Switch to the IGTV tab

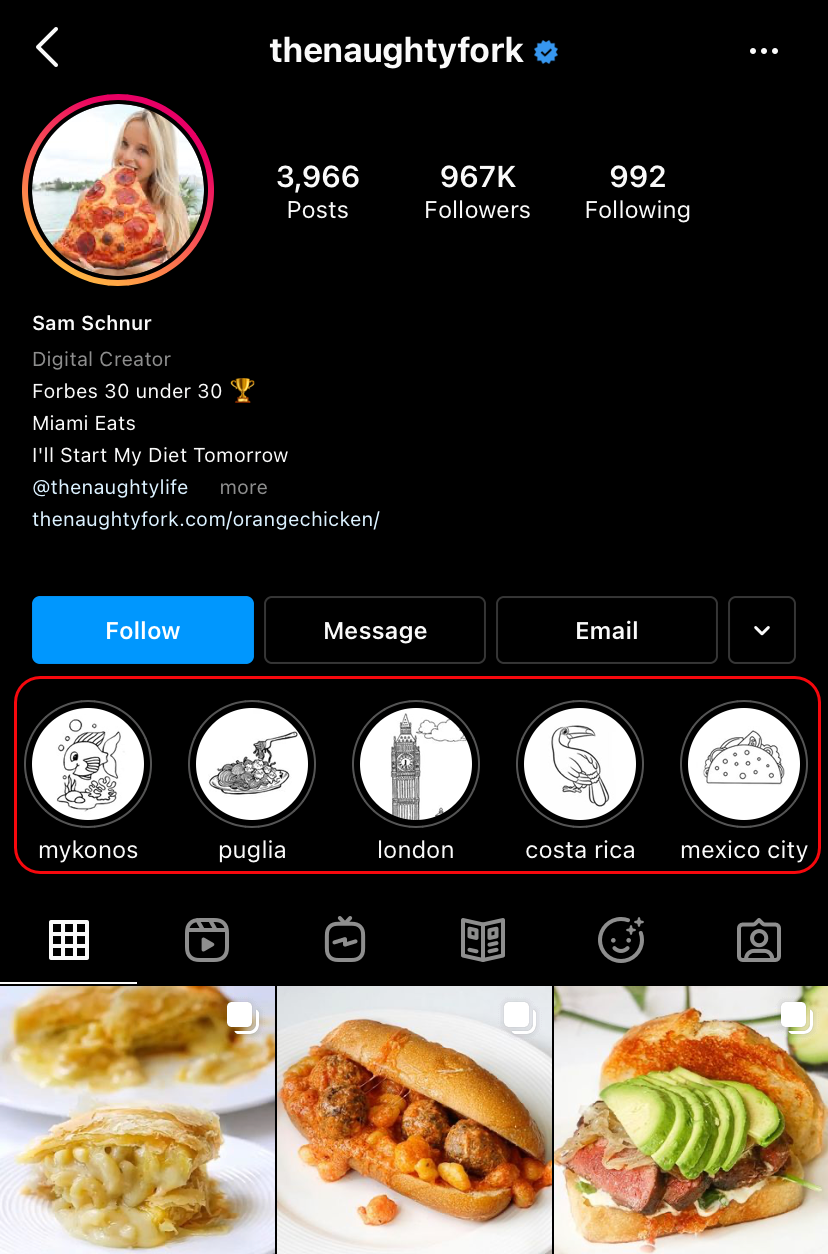pyautogui.click(x=345, y=940)
